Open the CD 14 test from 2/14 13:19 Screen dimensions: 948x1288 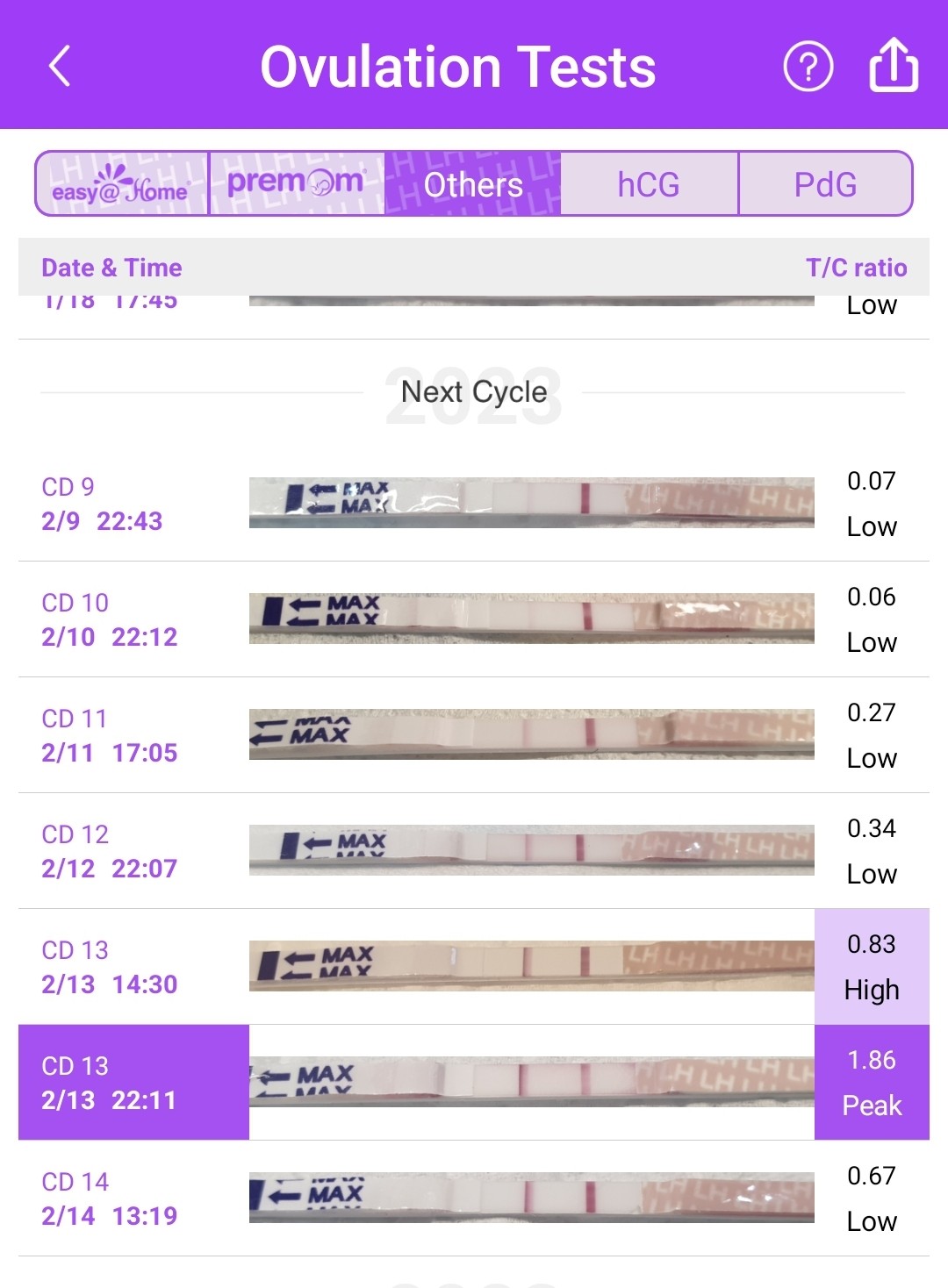click(x=474, y=1199)
